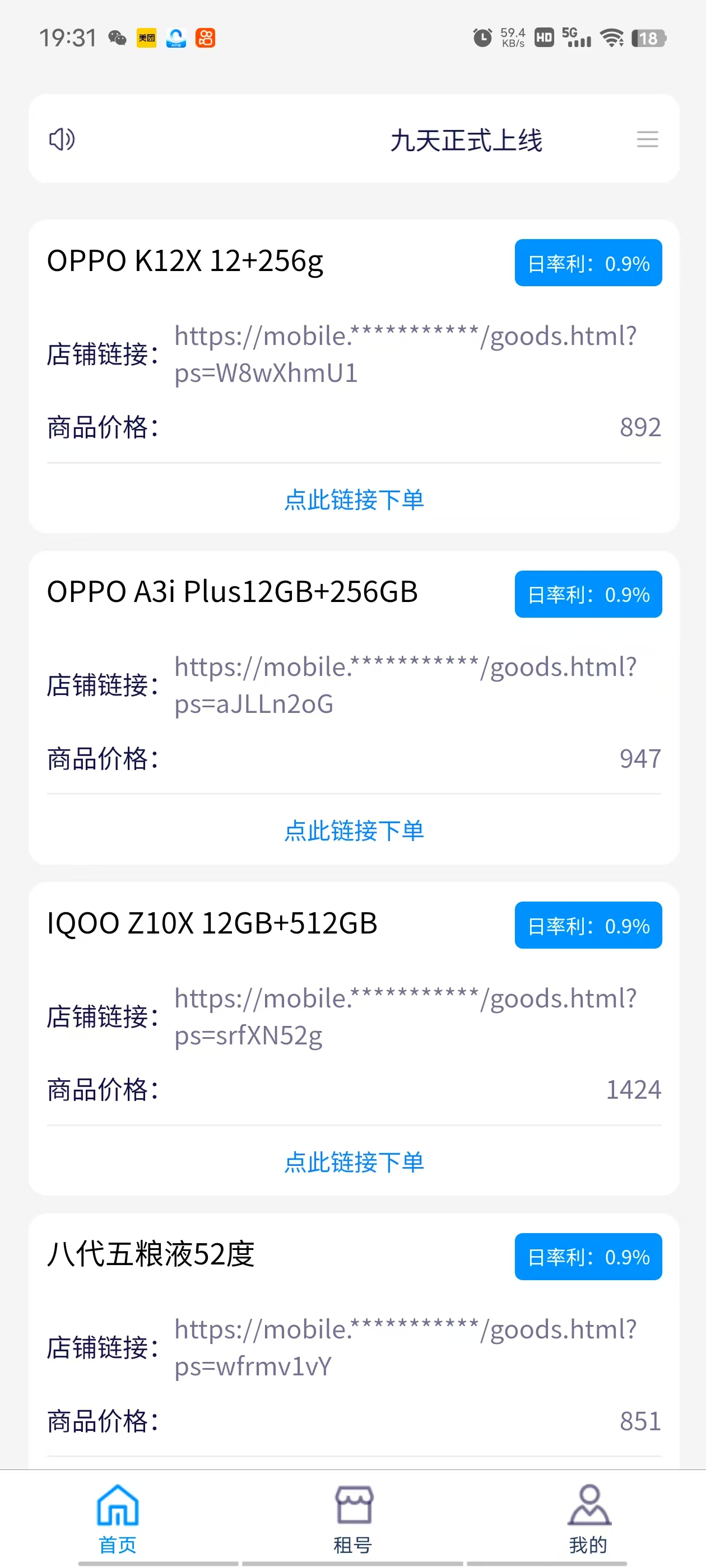The image size is (706, 1568).
Task: Tap 点此链接下单 under IQOO Z10X
Action: (354, 1162)
